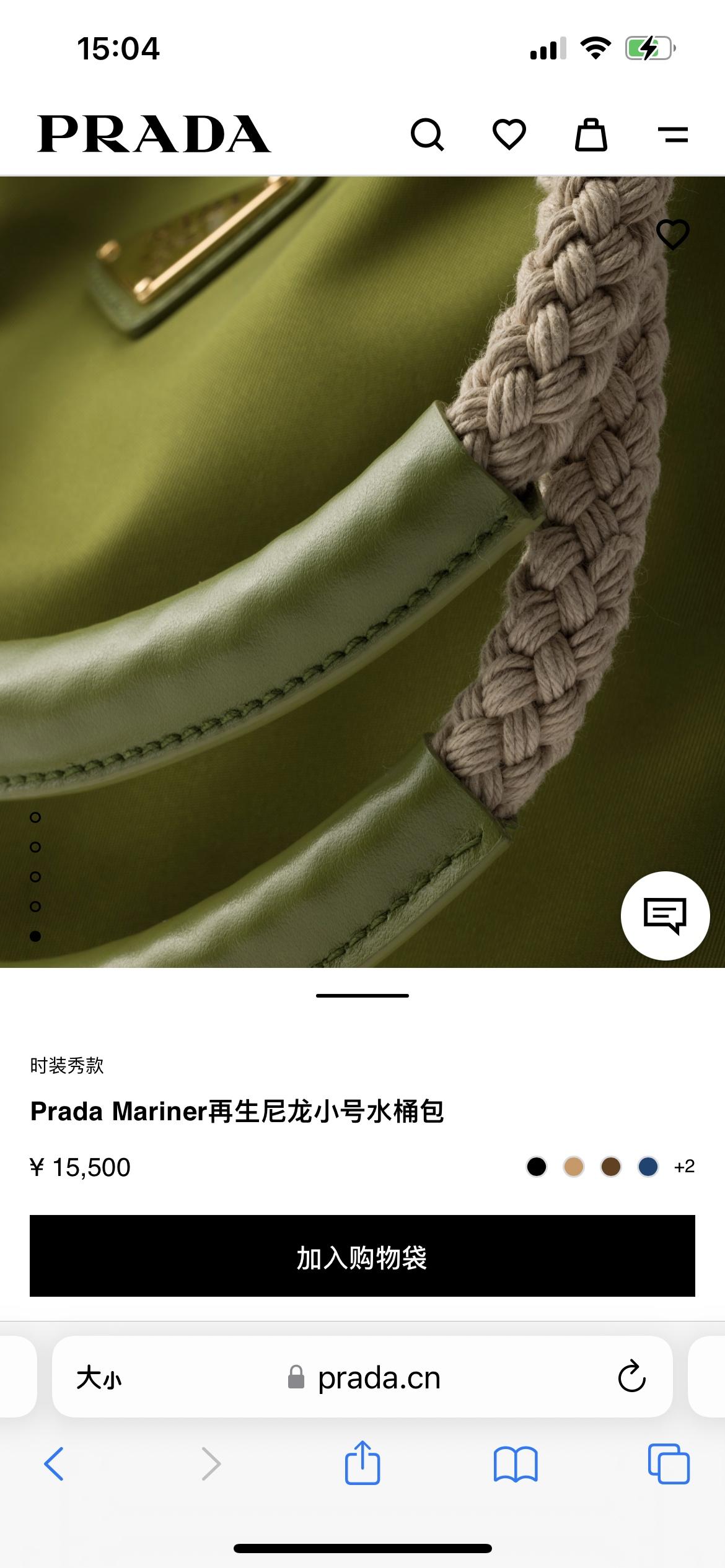Open the live chat bubble
This screenshot has width=725, height=1568.
pos(665,915)
